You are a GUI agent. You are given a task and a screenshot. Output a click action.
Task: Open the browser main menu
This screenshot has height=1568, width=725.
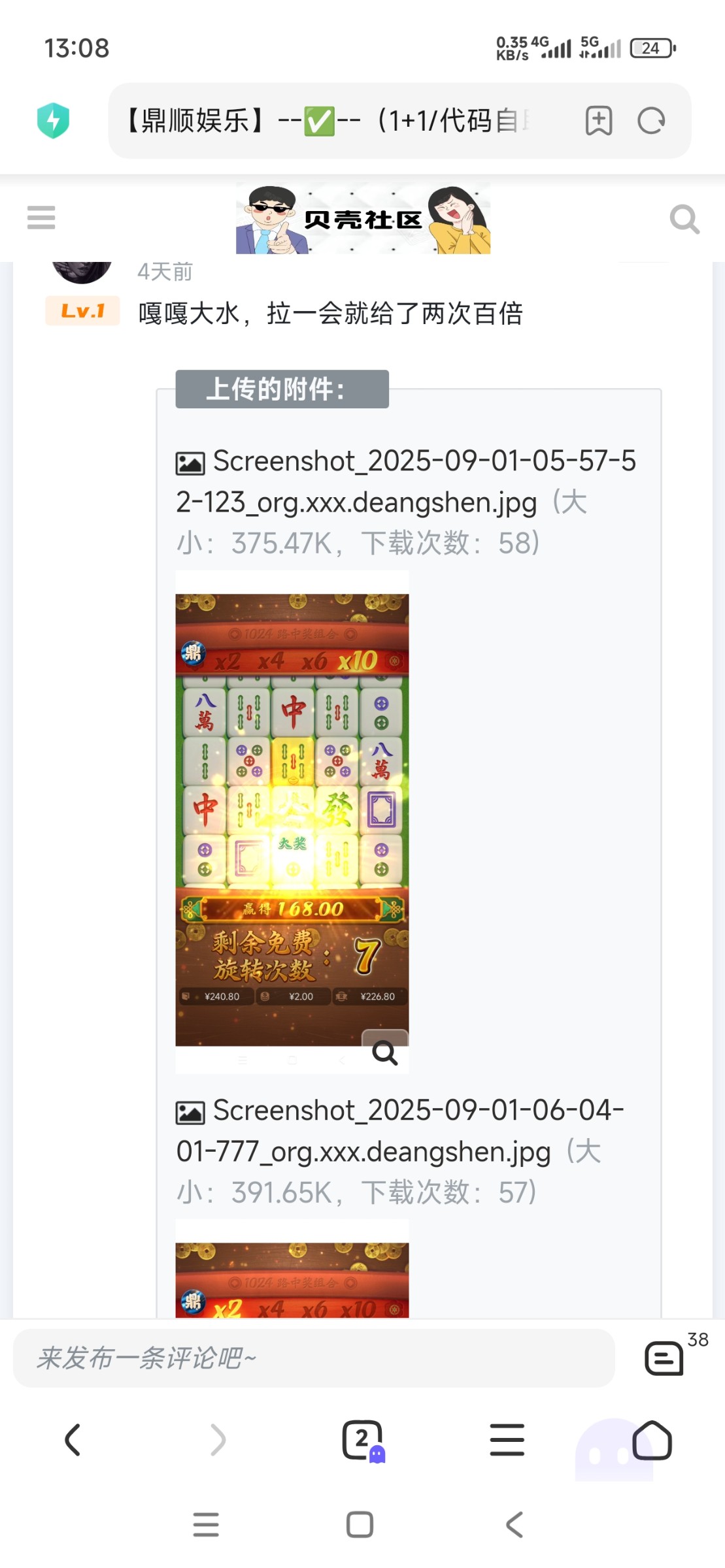coord(507,1440)
